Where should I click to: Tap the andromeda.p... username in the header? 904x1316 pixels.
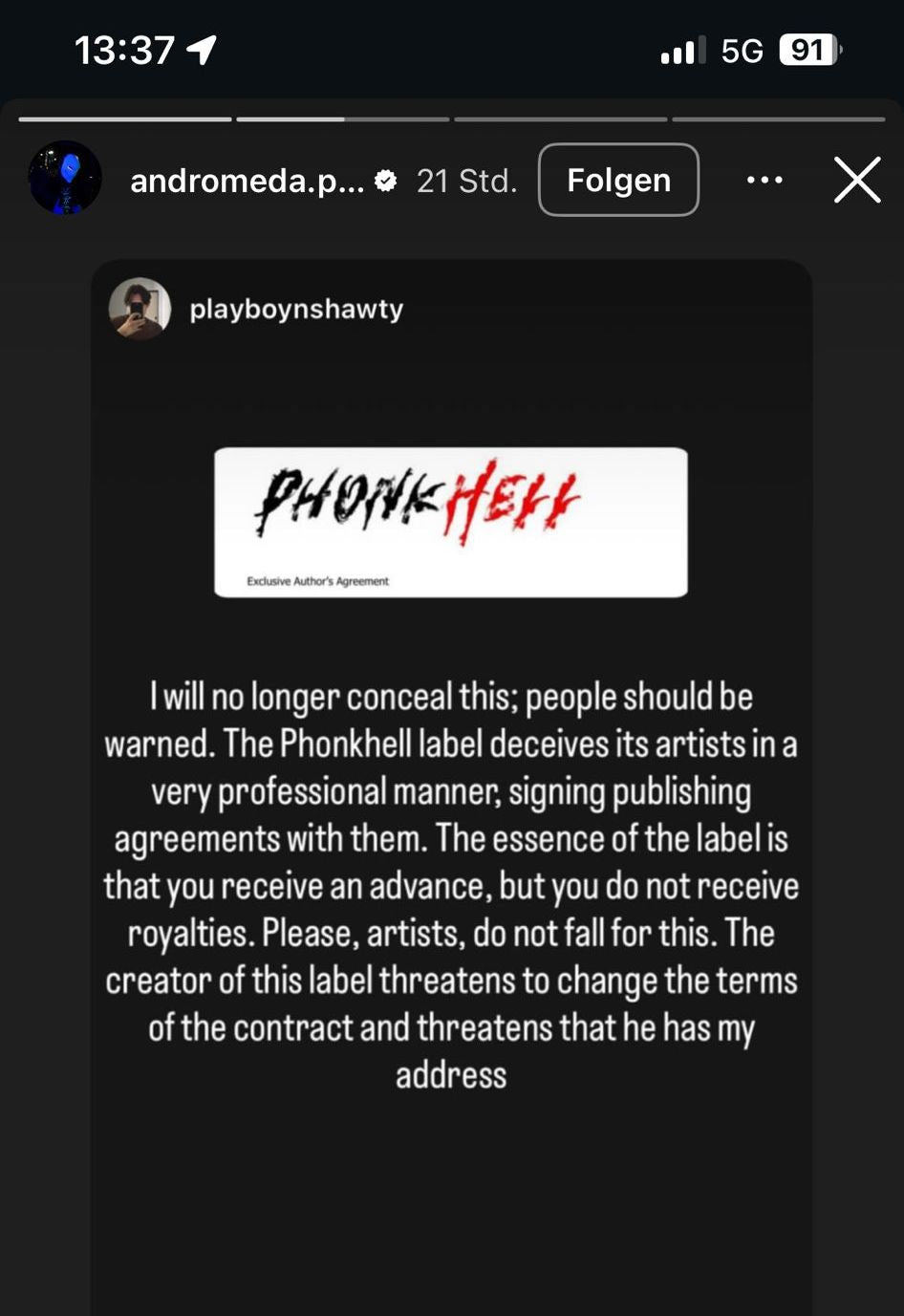(x=247, y=181)
